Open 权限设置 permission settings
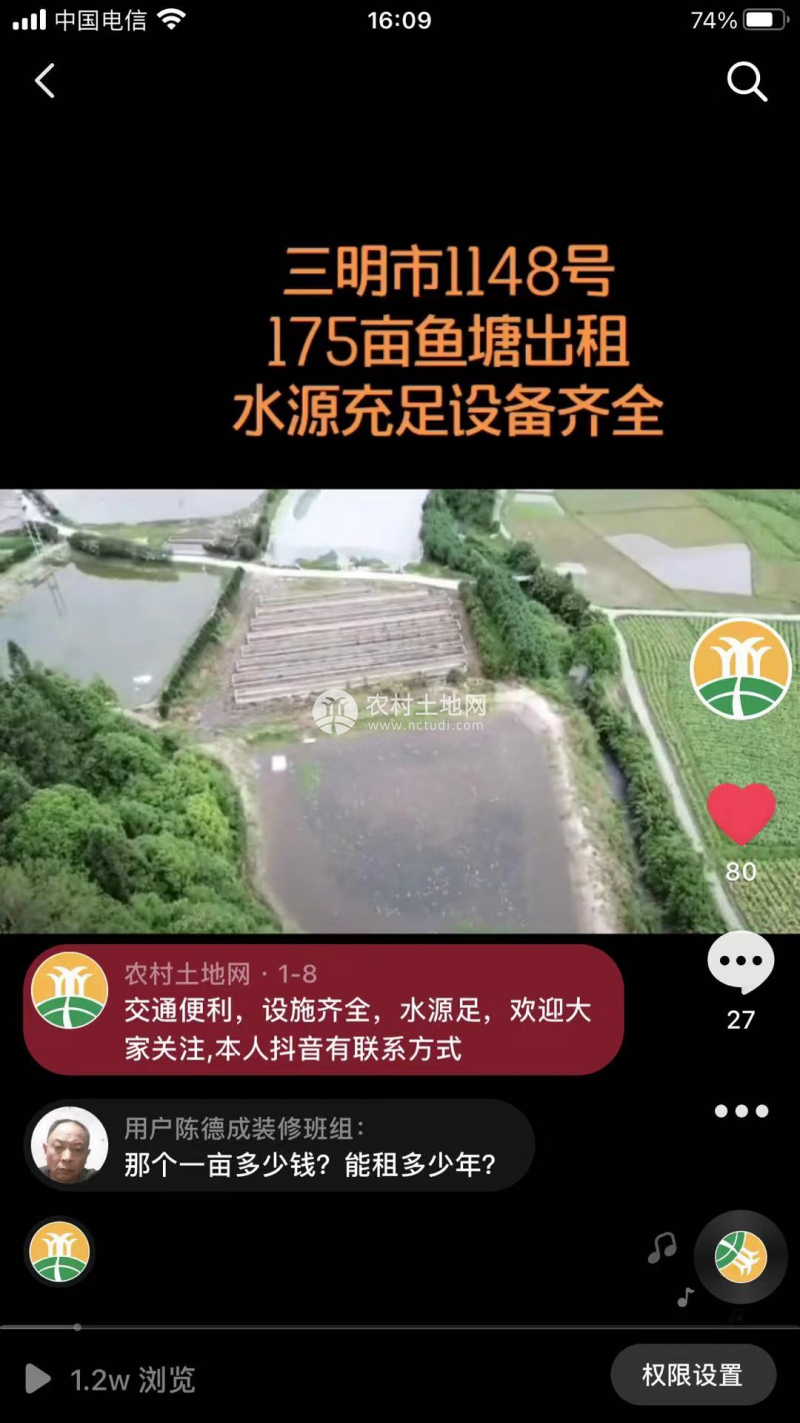This screenshot has width=800, height=1423. 693,1376
